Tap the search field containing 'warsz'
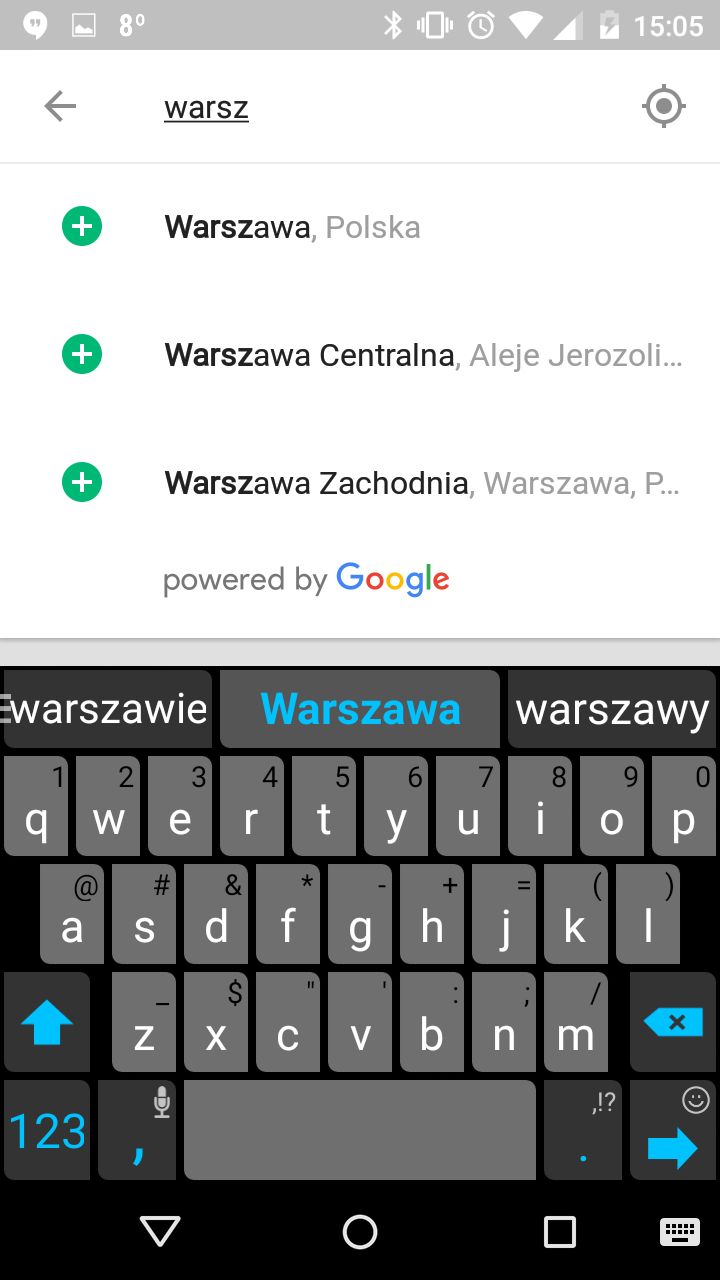The width and height of the screenshot is (720, 1280). [x=390, y=107]
